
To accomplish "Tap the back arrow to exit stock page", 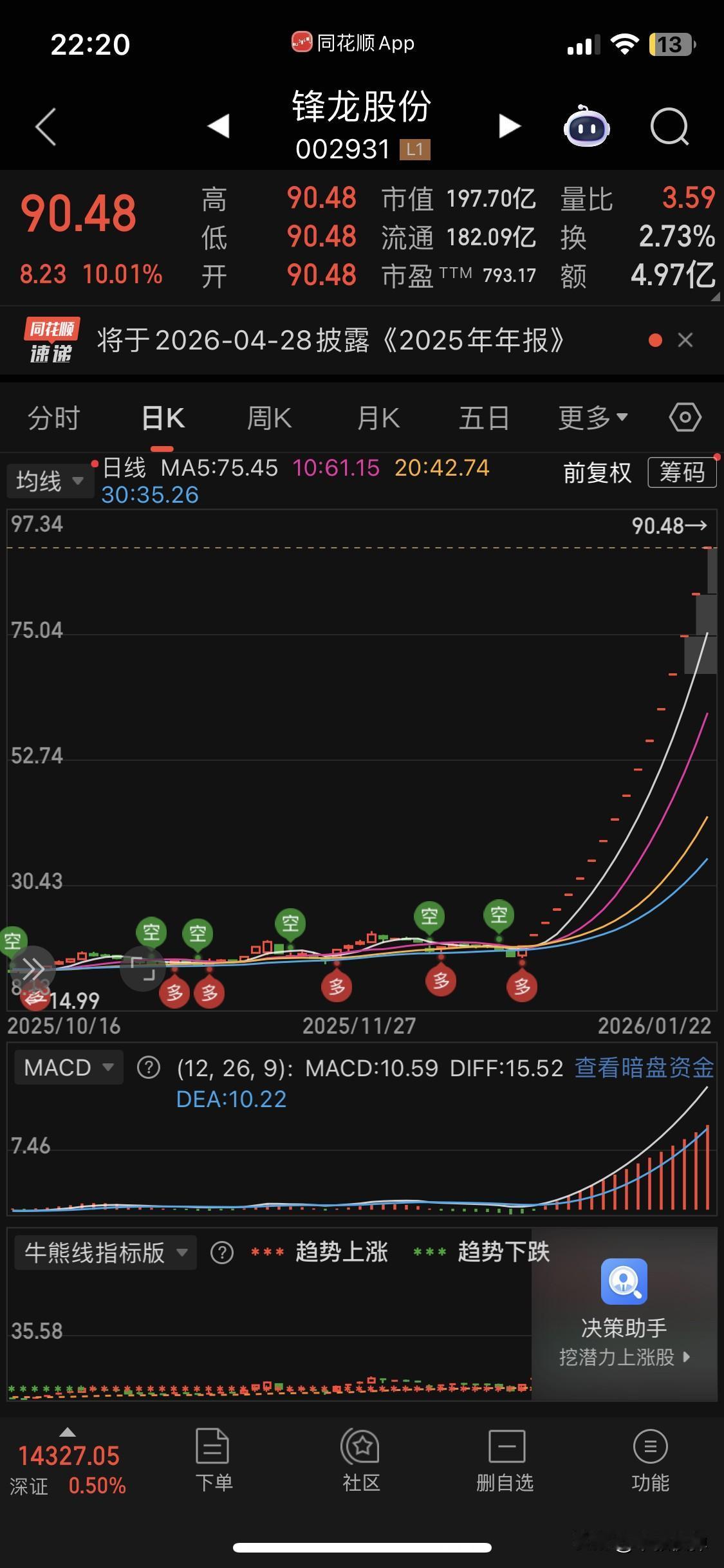I will (x=45, y=127).
